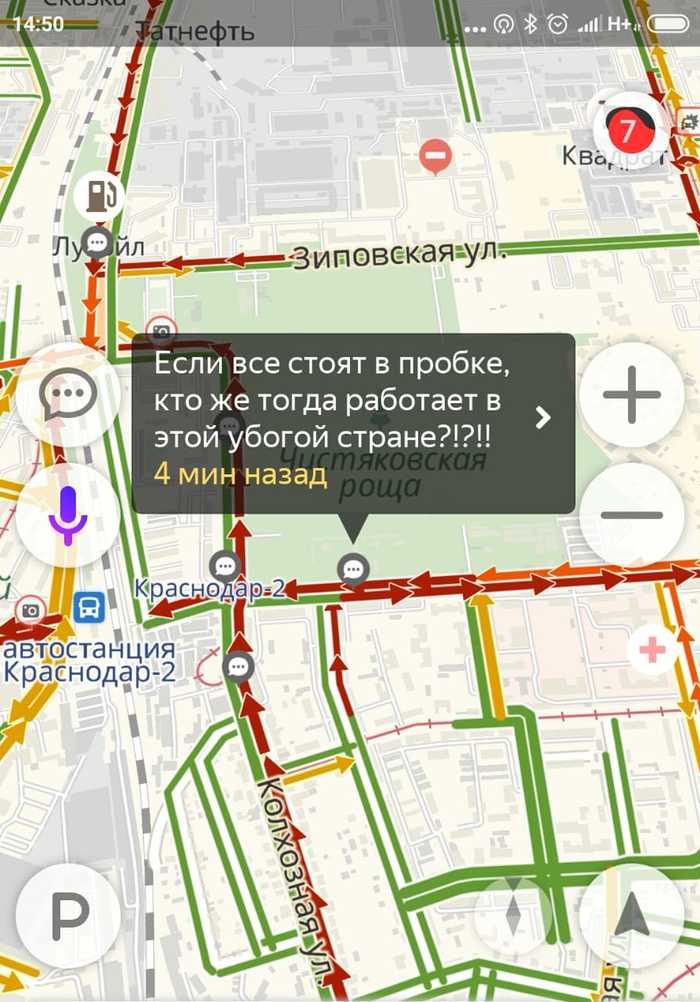Open the comment marker on Колхозная ул.
Image resolution: width=700 pixels, height=1002 pixels.
[238, 666]
